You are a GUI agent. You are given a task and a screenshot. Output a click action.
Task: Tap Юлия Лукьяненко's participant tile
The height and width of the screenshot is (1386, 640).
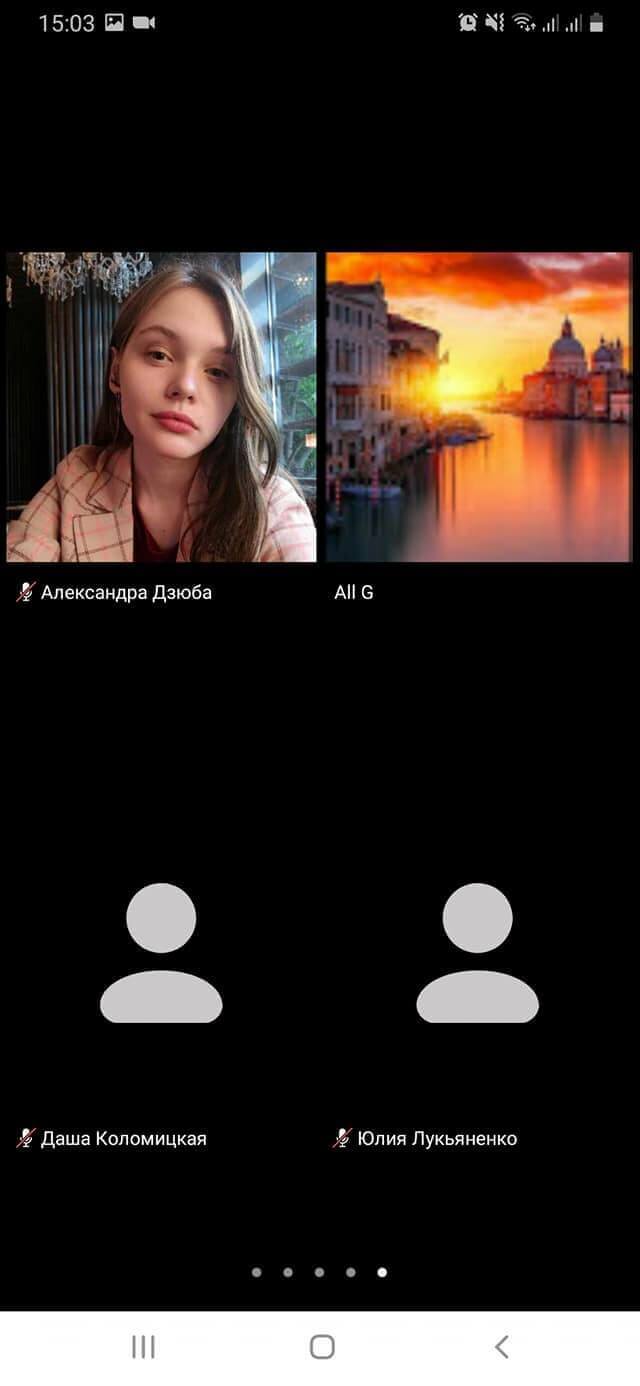click(477, 953)
